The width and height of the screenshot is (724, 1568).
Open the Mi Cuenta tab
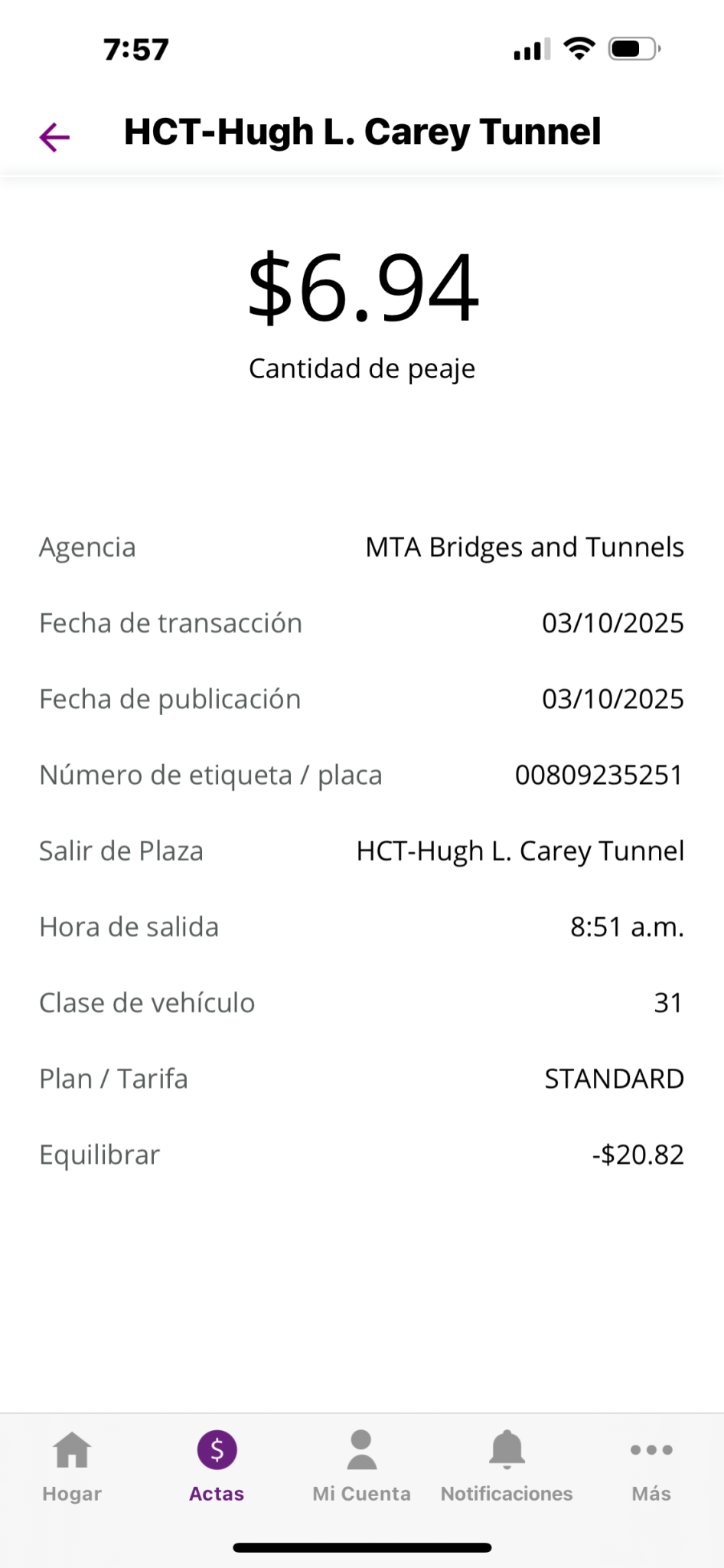[361, 1466]
